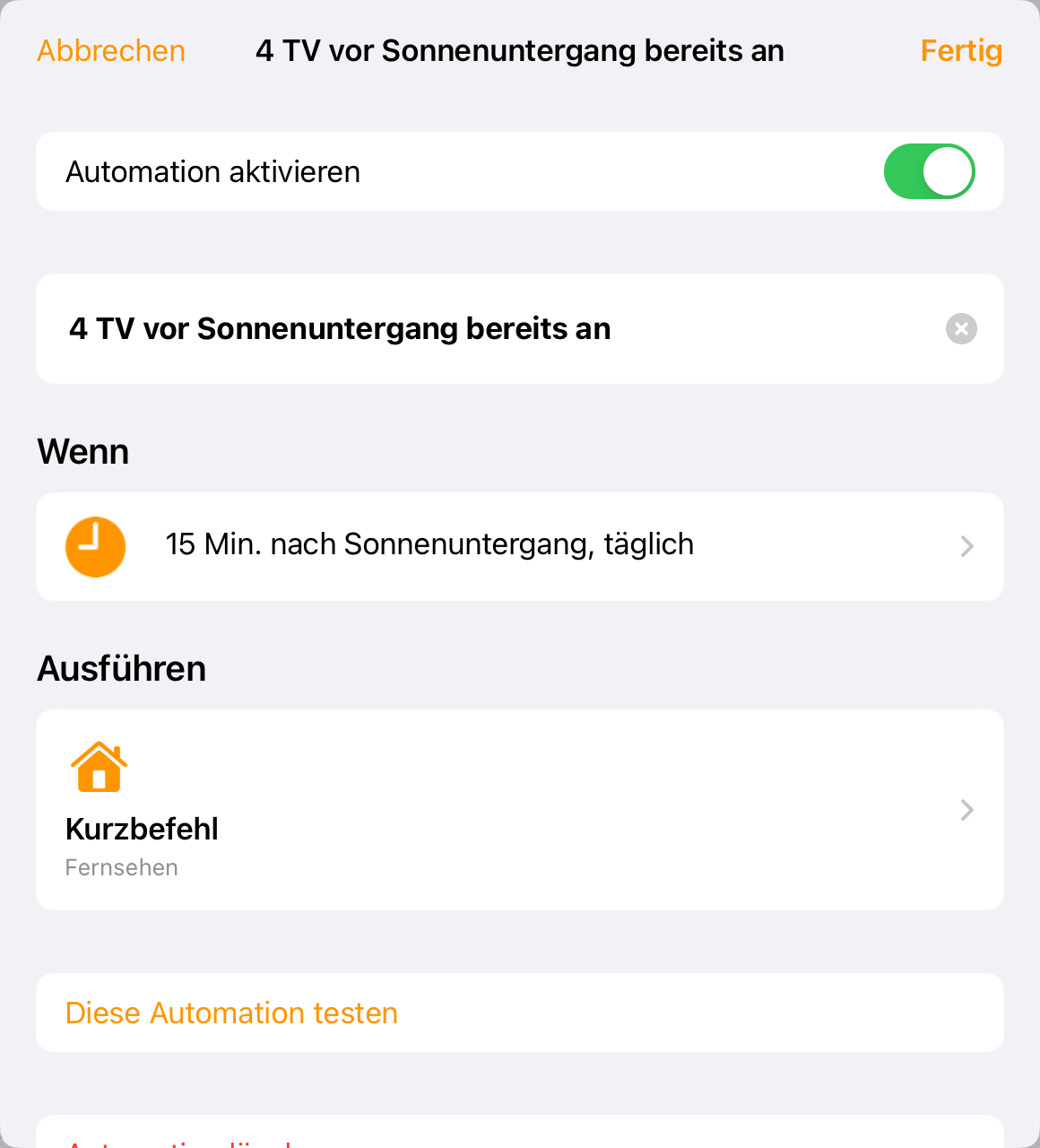Open the Kurzbefehl Fernsehen action
Image resolution: width=1040 pixels, height=1148 pixels.
tap(520, 810)
